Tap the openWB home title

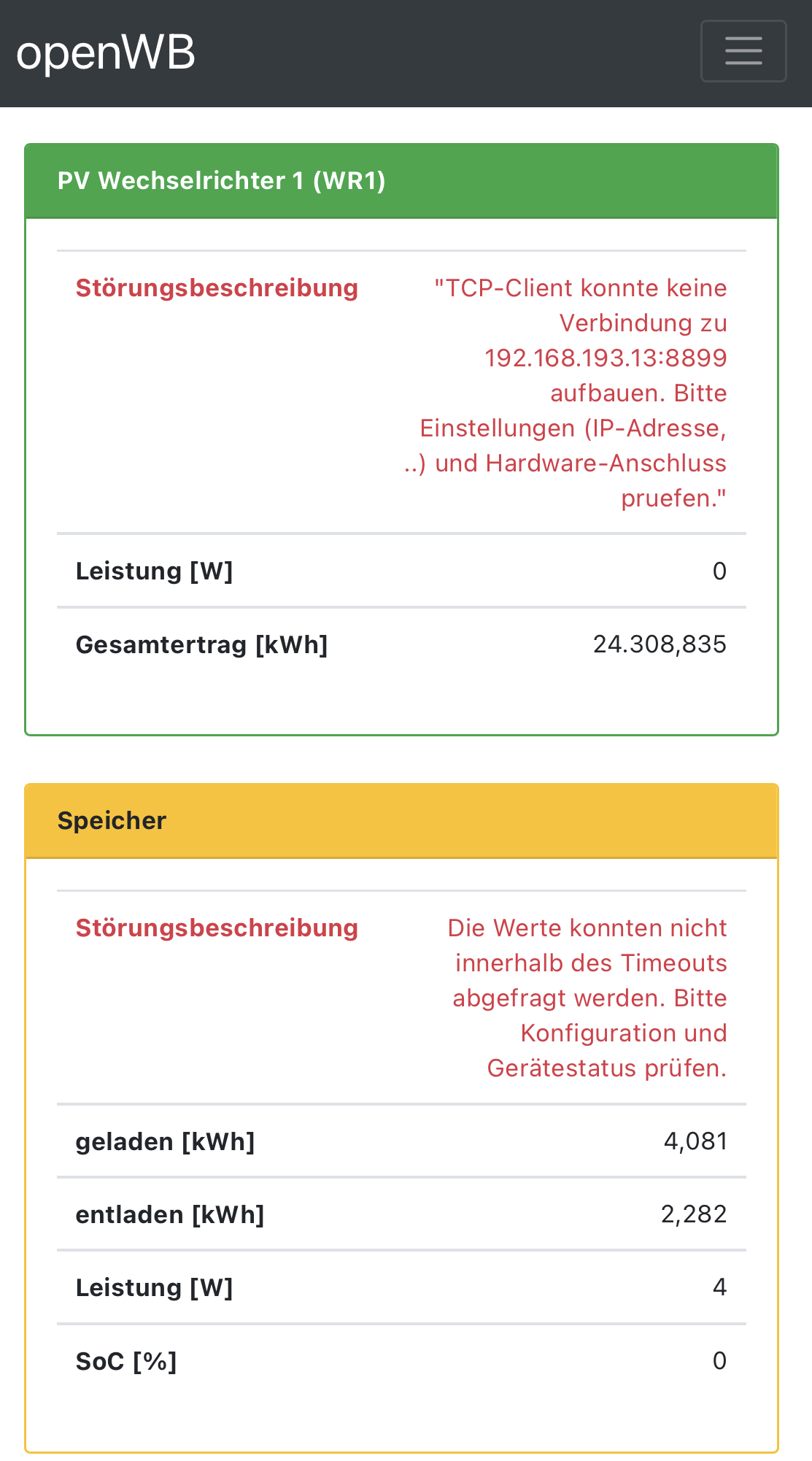[106, 53]
